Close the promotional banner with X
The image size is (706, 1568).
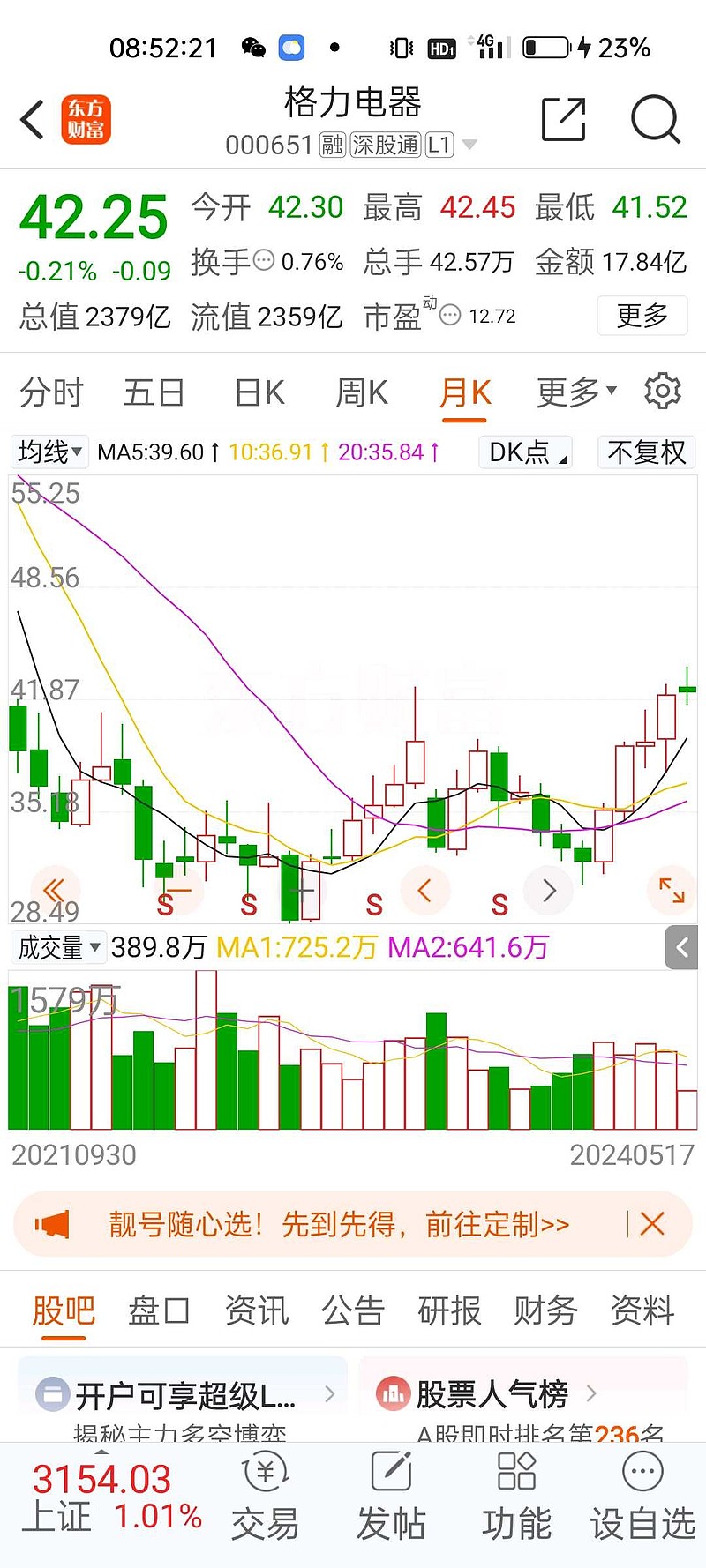pyautogui.click(x=652, y=1224)
